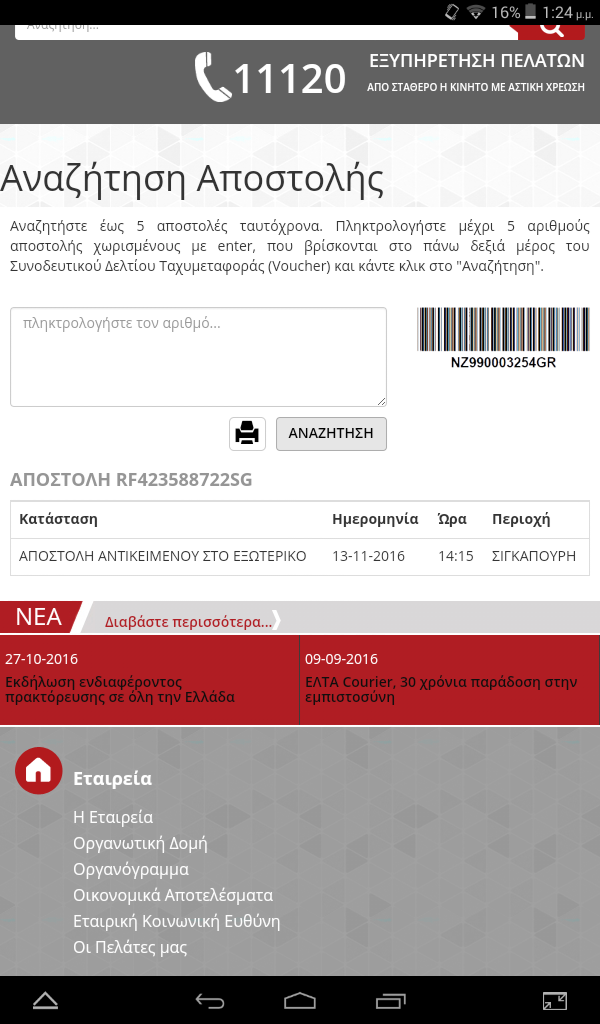The image size is (600, 1024).
Task: Focus the shipment number text field
Action: pyautogui.click(x=198, y=356)
